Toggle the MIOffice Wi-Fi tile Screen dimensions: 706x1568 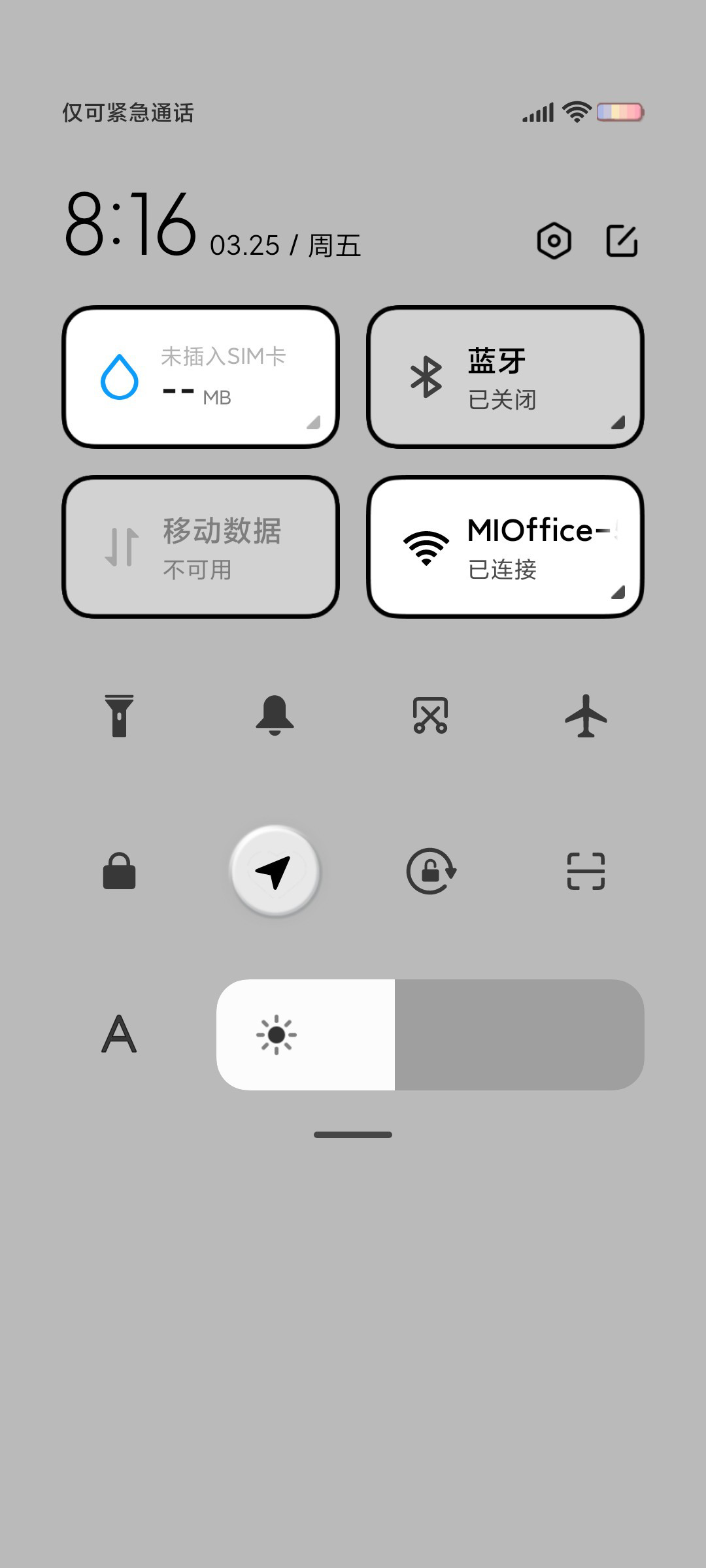point(505,547)
